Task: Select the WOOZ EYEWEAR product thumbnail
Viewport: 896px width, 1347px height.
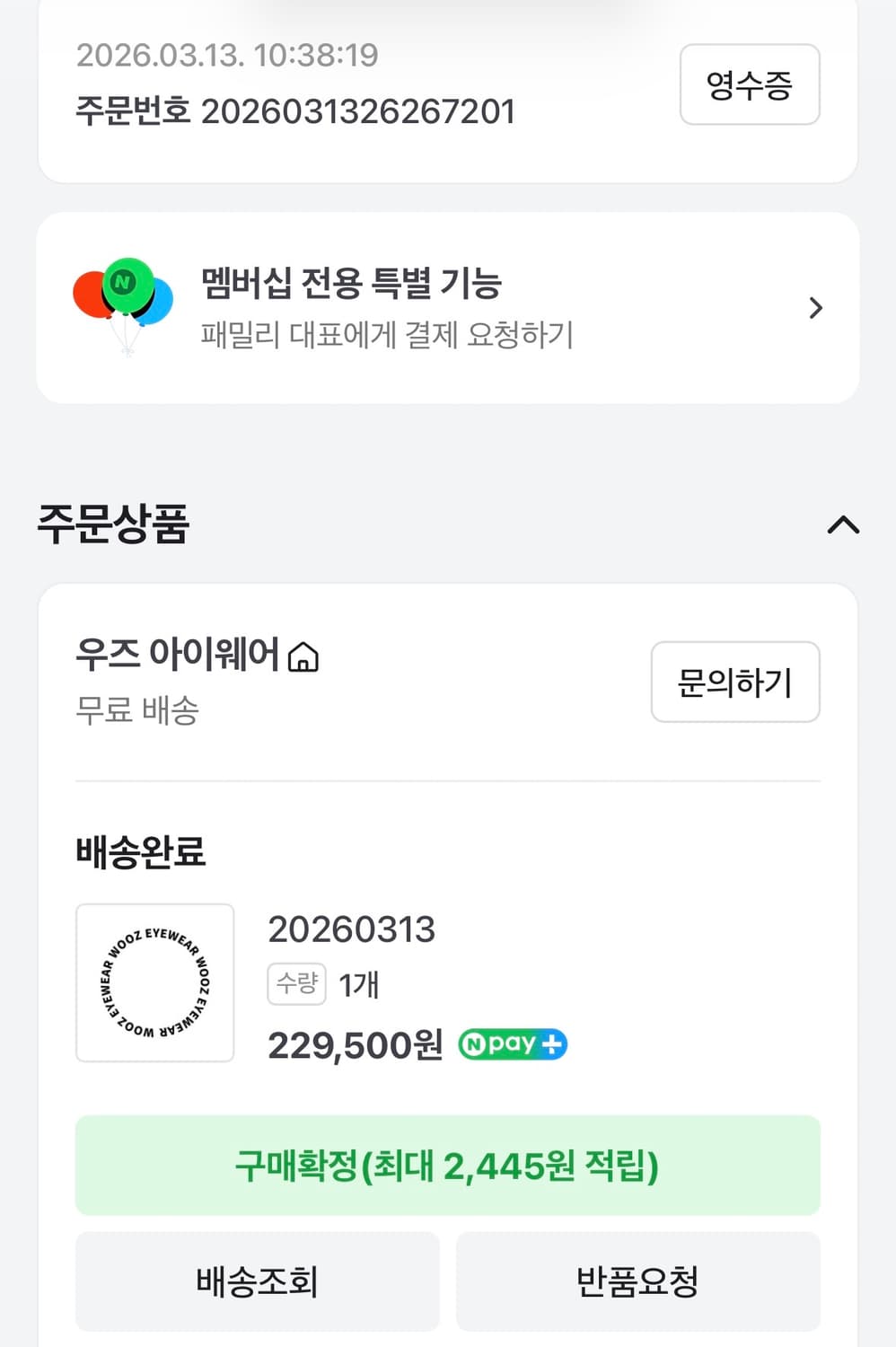Action: point(154,982)
